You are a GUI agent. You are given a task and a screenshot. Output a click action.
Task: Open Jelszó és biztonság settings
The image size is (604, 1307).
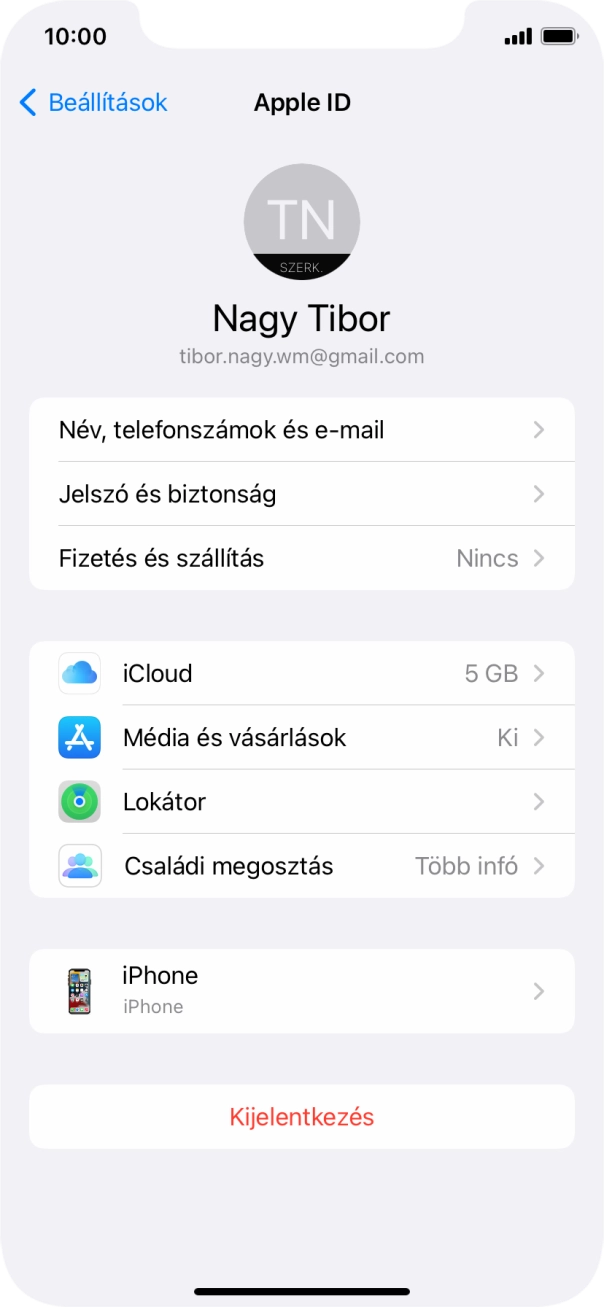[x=301, y=494]
